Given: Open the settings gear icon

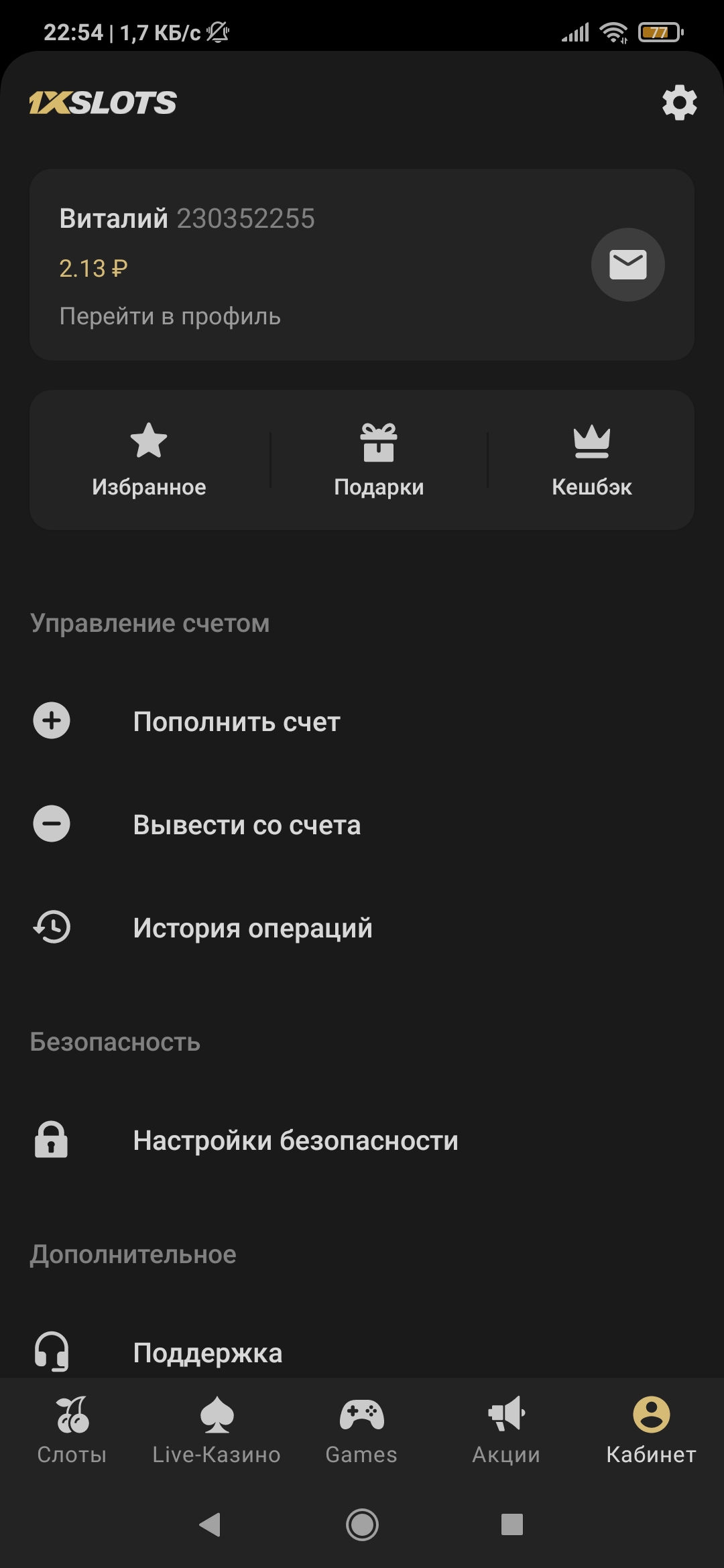Looking at the screenshot, I should [x=679, y=103].
